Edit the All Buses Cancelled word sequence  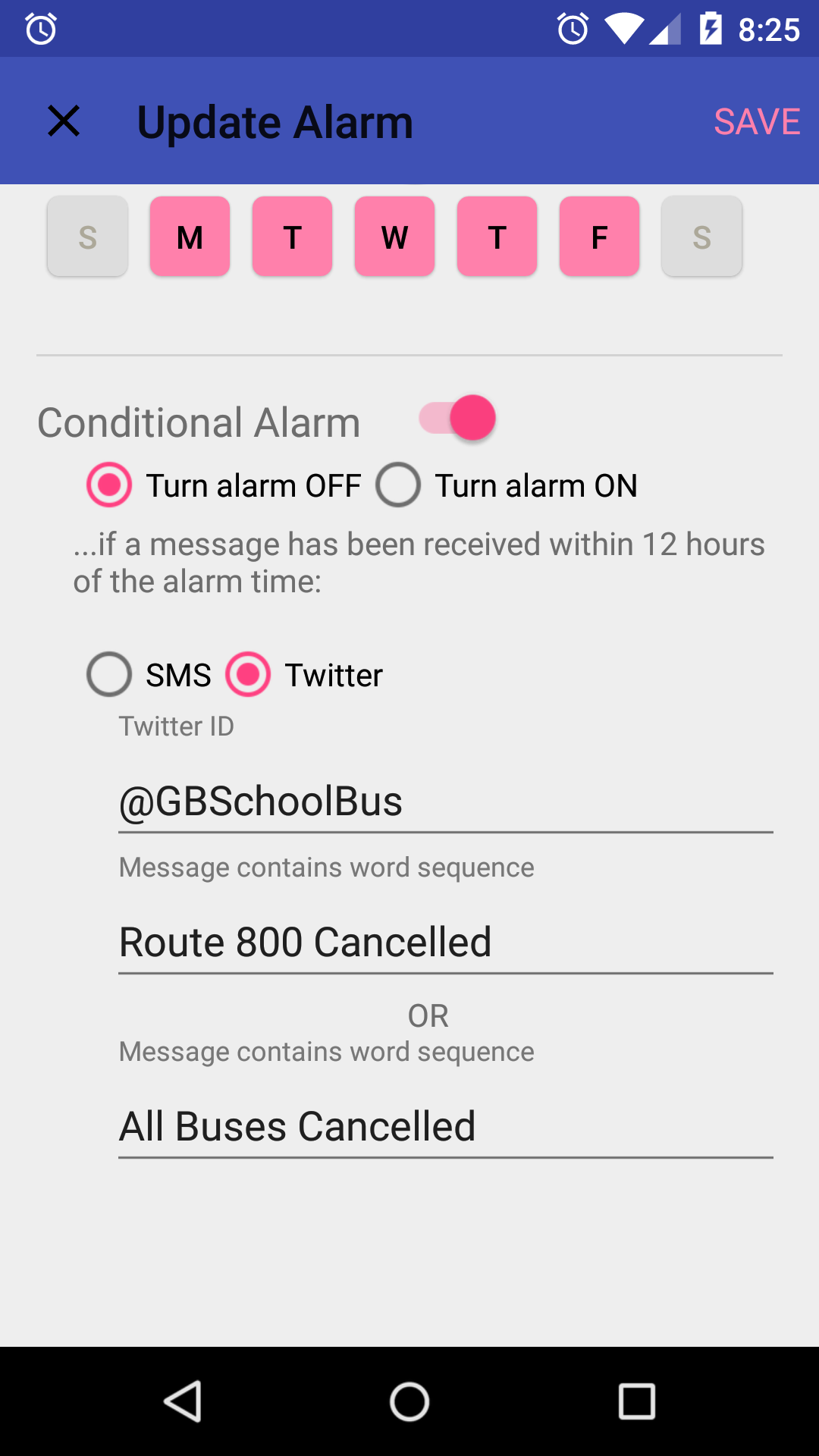[x=446, y=1128]
